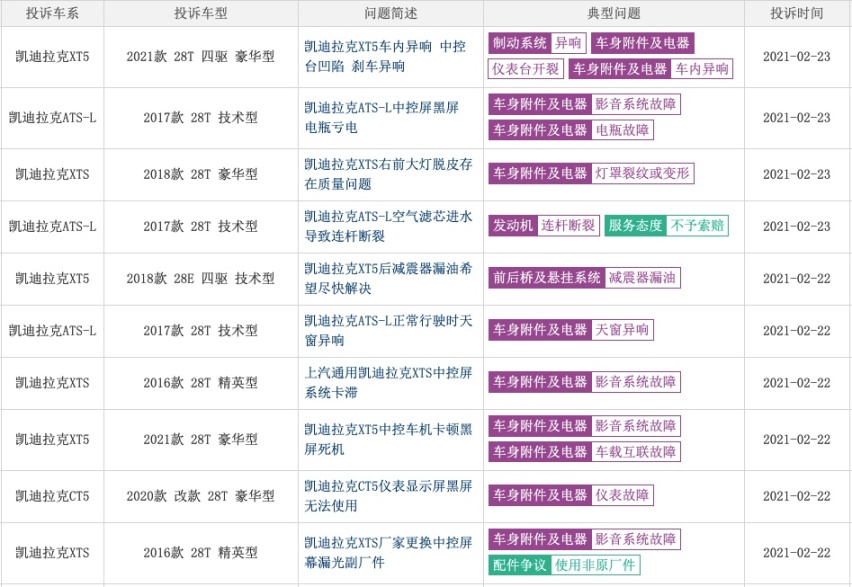Open 上汽通用凯迪拉克XTS中控屏系统卡滞 link
This screenshot has height=587, width=852.
[x=387, y=383]
